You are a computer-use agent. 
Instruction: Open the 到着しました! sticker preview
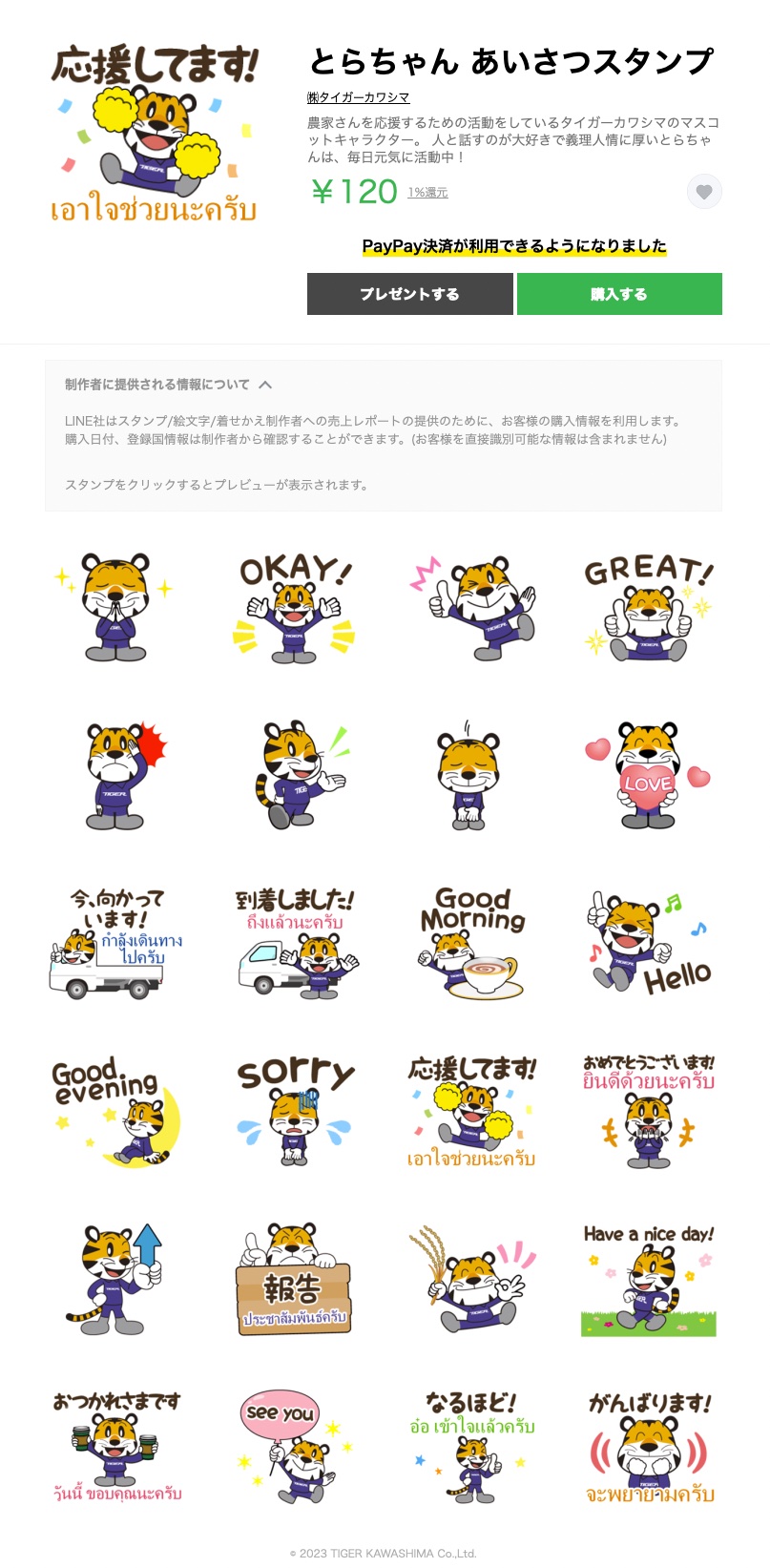pyautogui.click(x=293, y=944)
